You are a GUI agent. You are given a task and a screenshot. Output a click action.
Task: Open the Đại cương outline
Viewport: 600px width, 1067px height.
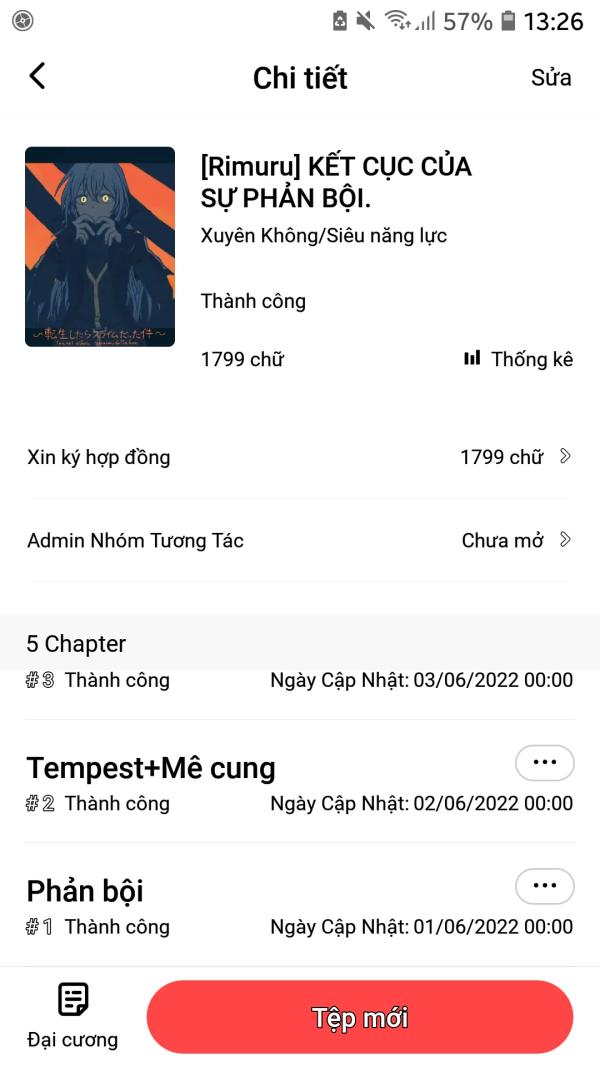point(72,1016)
